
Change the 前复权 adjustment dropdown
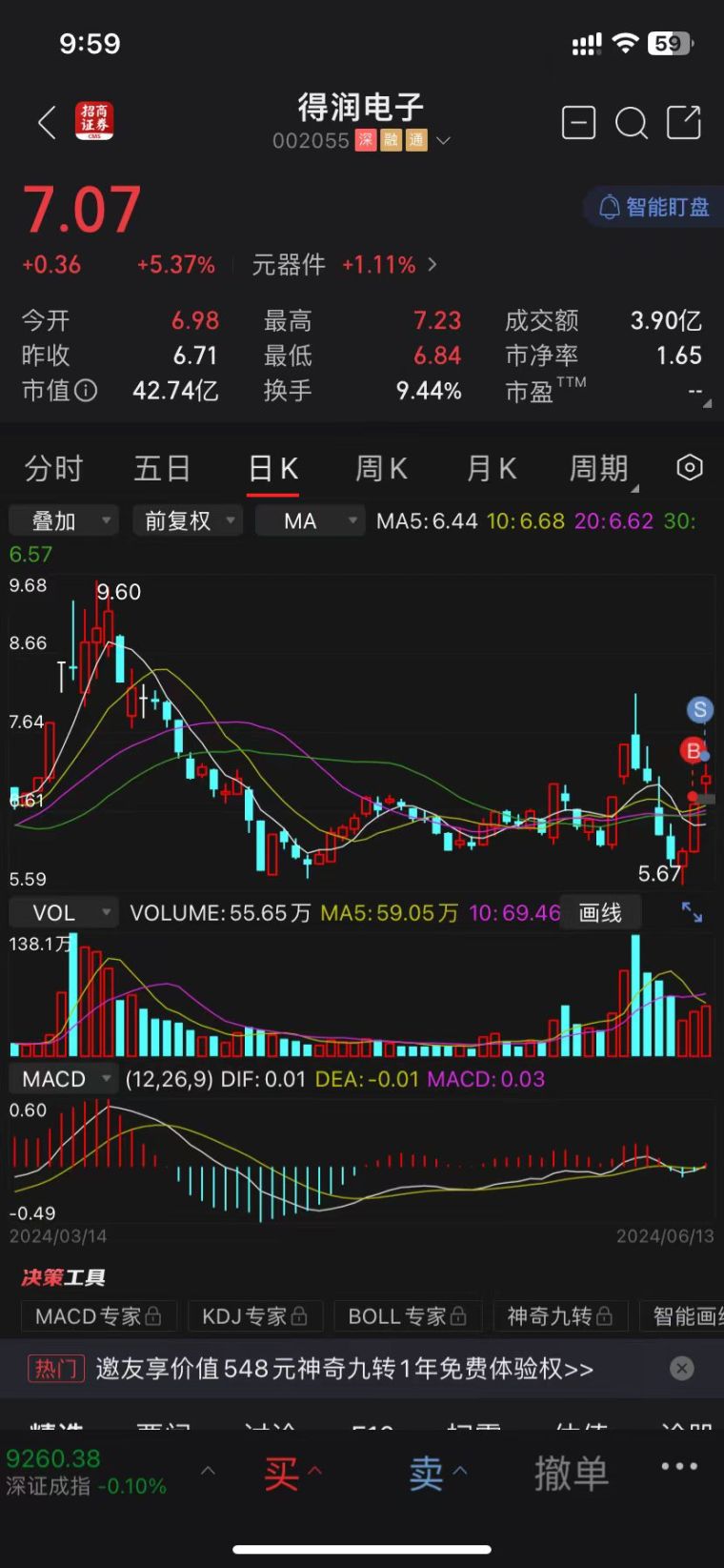point(188,520)
